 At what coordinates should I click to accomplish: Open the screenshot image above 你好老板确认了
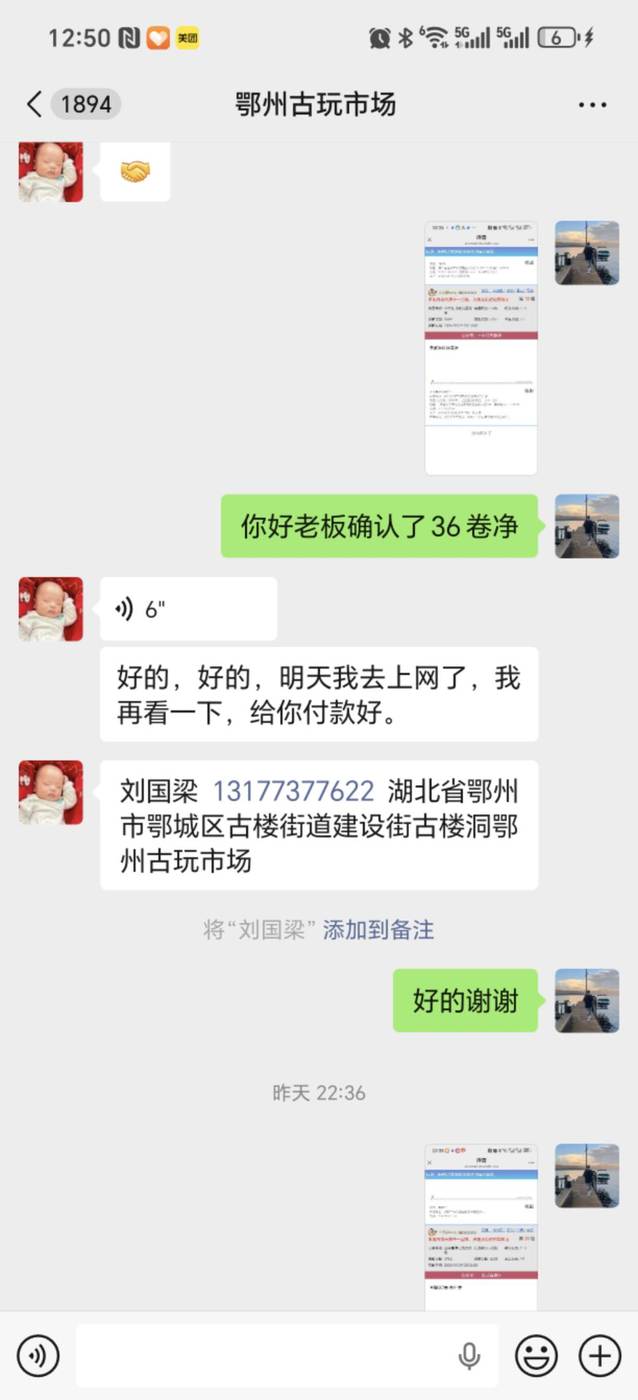click(481, 348)
